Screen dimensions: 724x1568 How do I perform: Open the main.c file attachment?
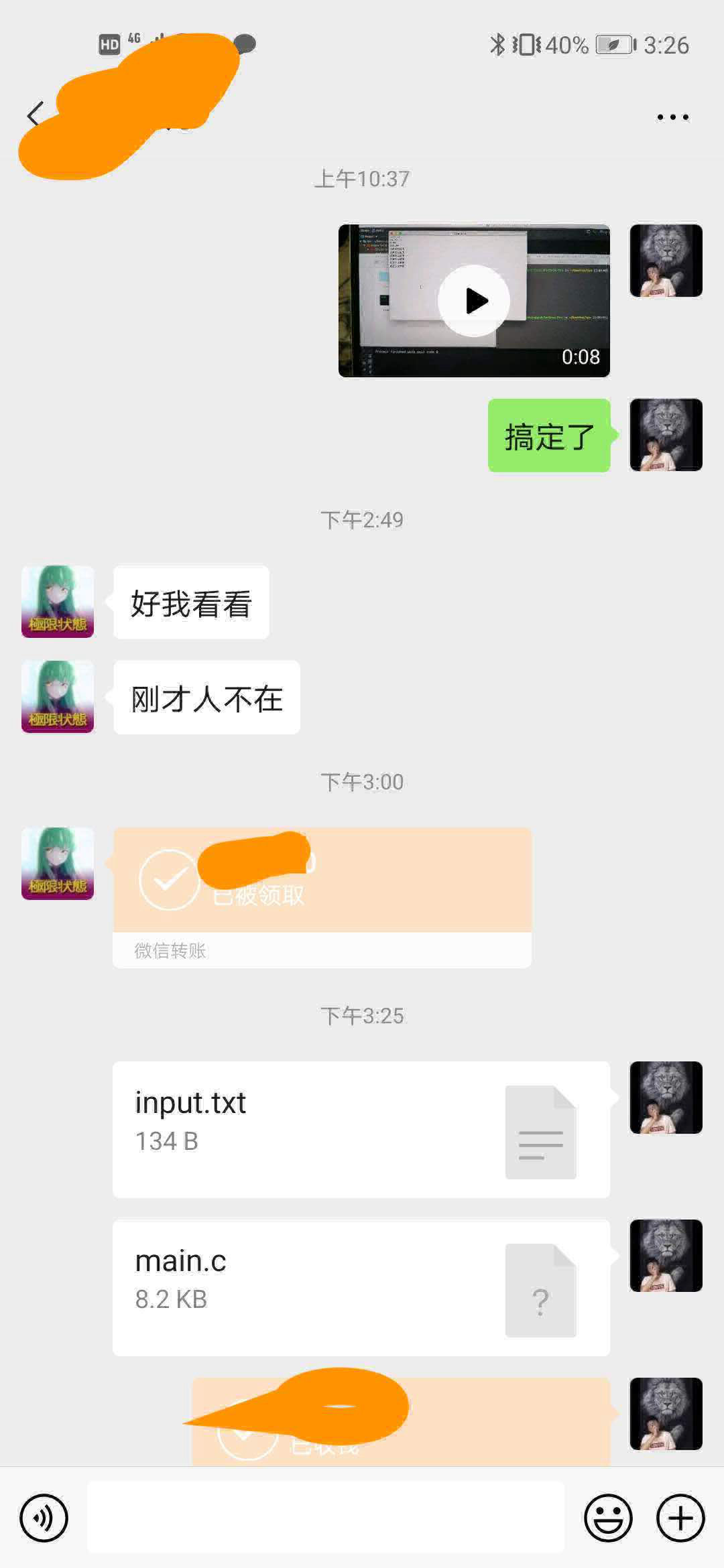point(361,1287)
